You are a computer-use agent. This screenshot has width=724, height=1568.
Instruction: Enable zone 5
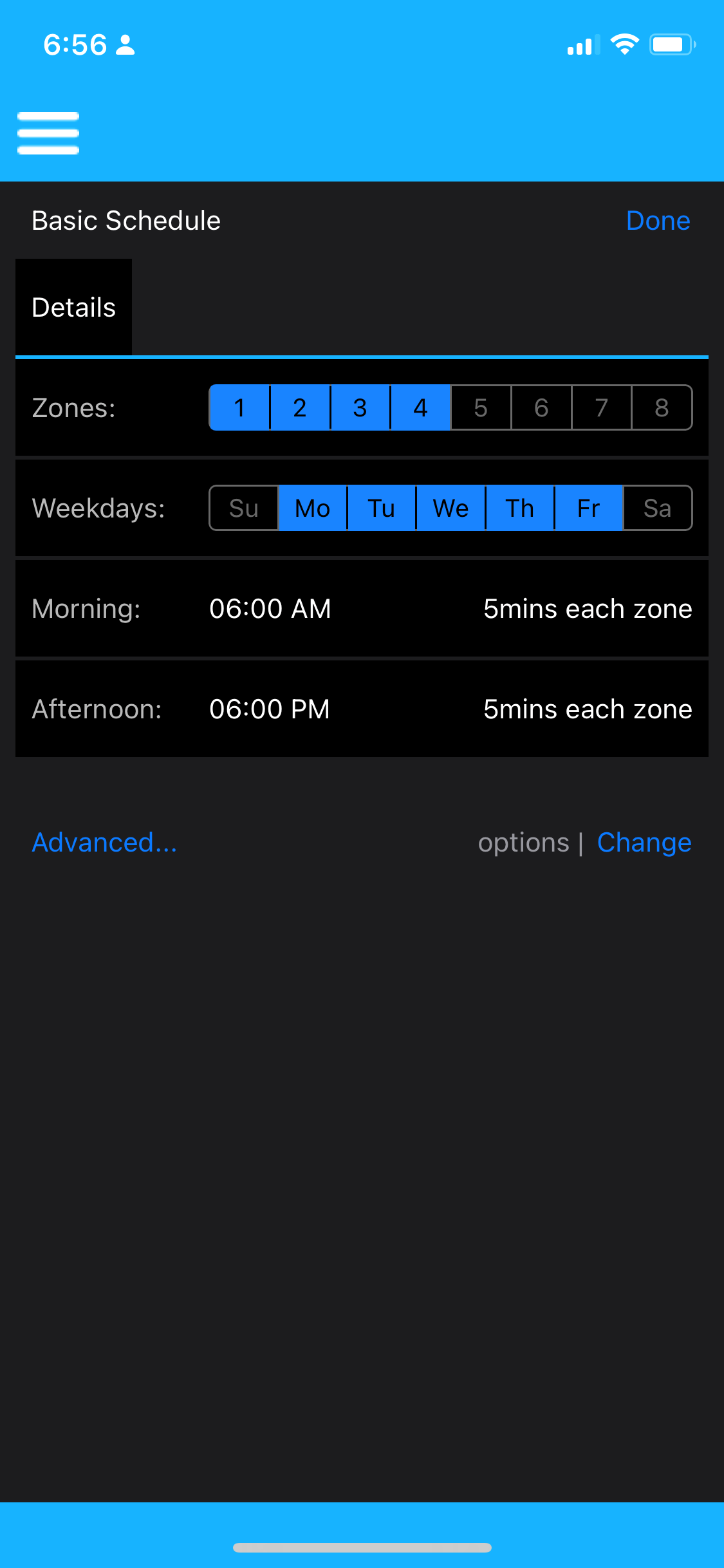point(481,407)
